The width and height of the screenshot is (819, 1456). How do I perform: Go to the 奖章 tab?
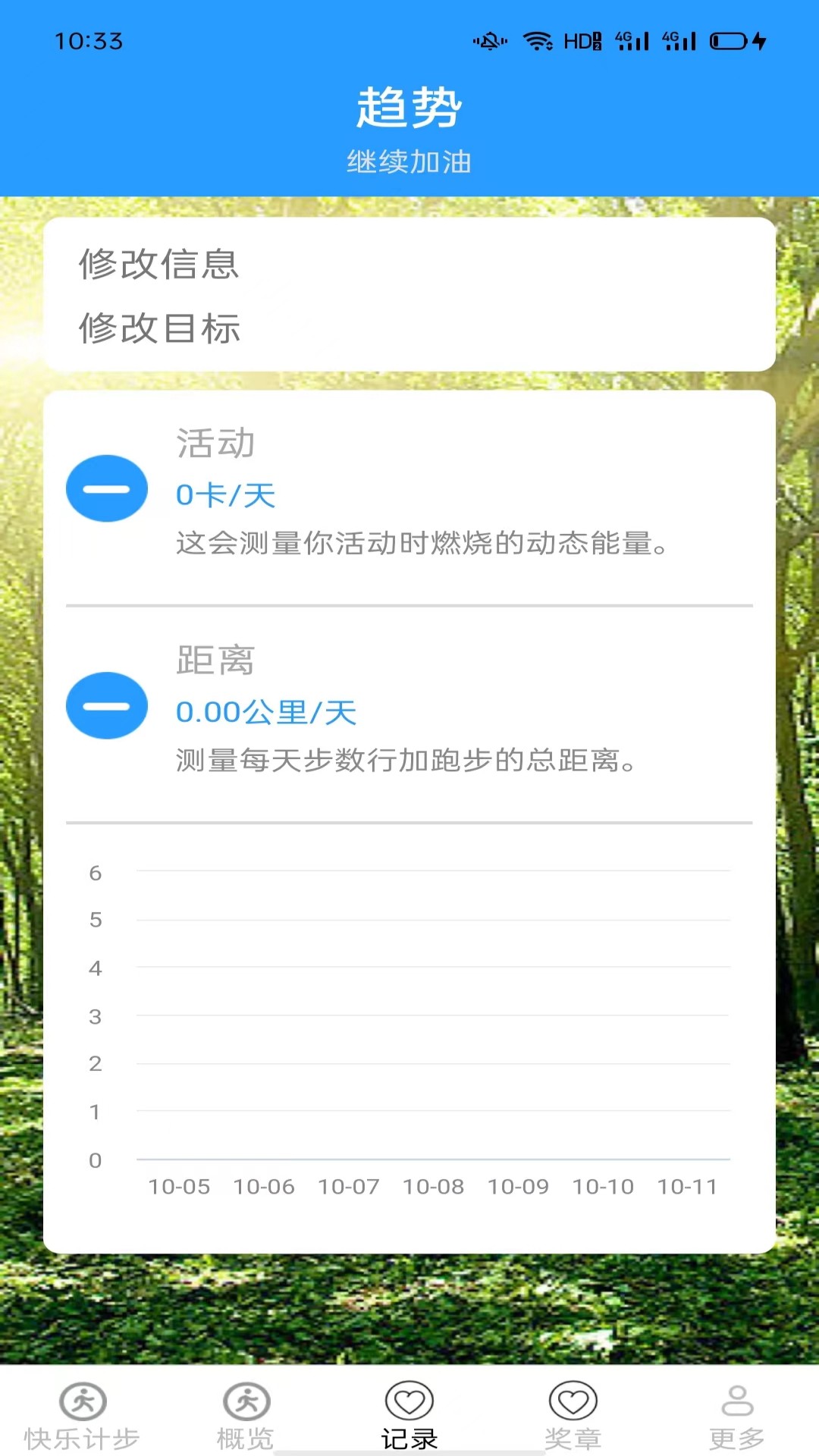[573, 1415]
